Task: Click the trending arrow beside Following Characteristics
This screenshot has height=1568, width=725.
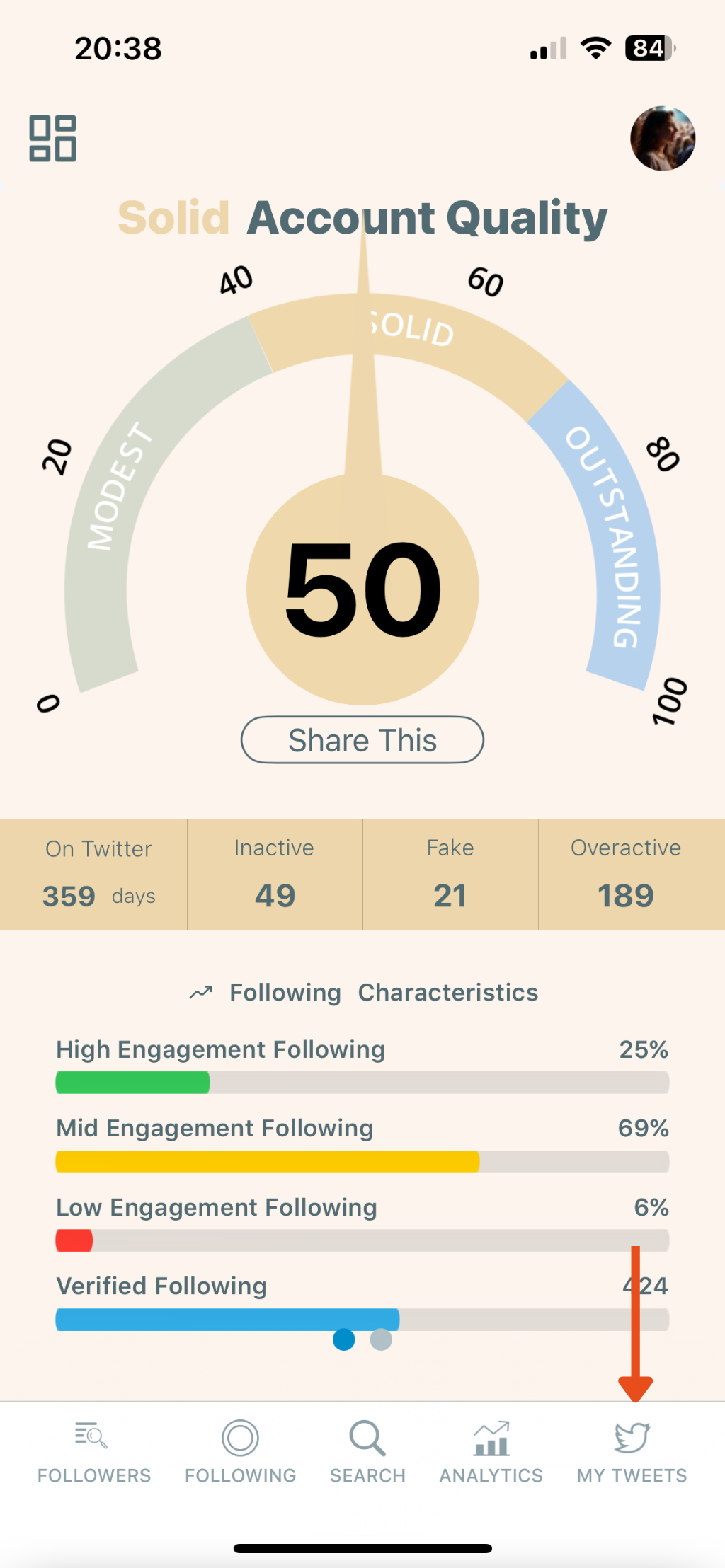Action: (x=200, y=992)
